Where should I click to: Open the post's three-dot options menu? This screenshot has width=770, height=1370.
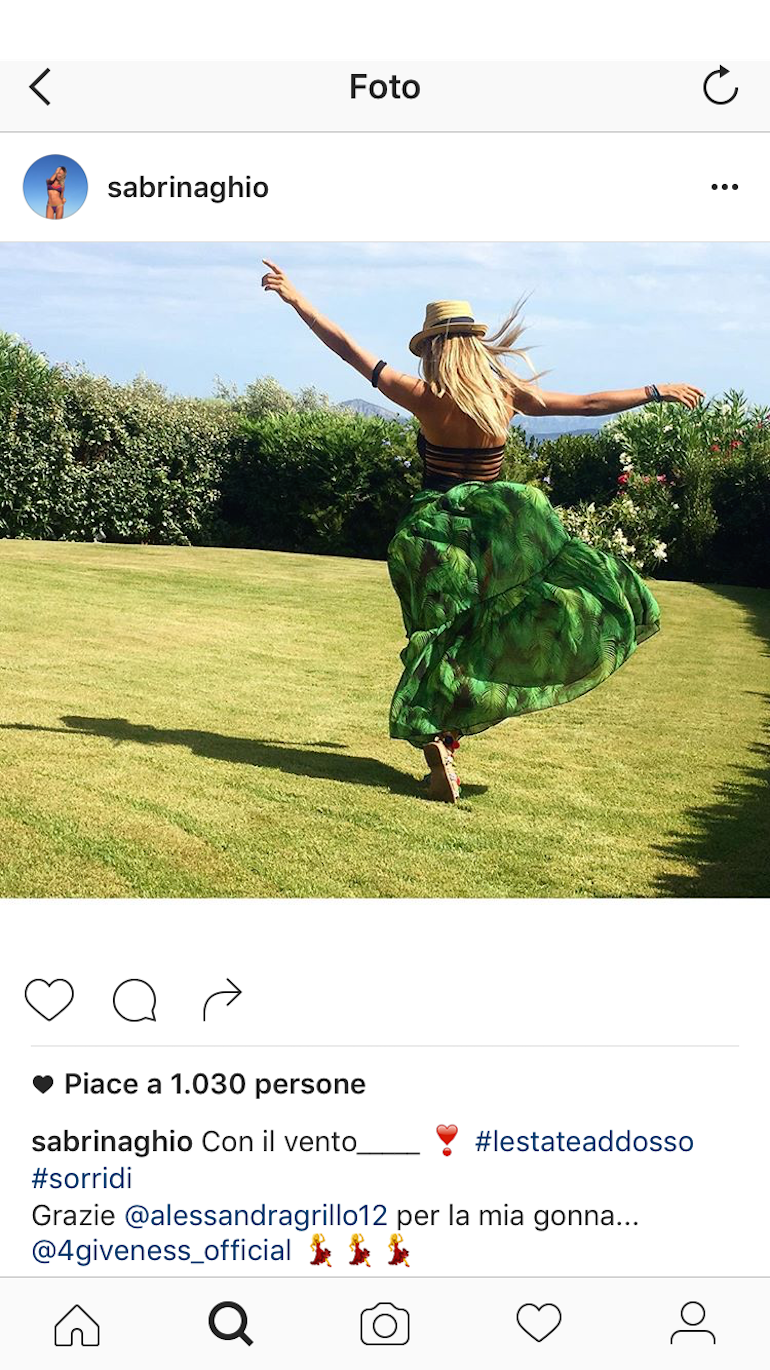pos(724,187)
